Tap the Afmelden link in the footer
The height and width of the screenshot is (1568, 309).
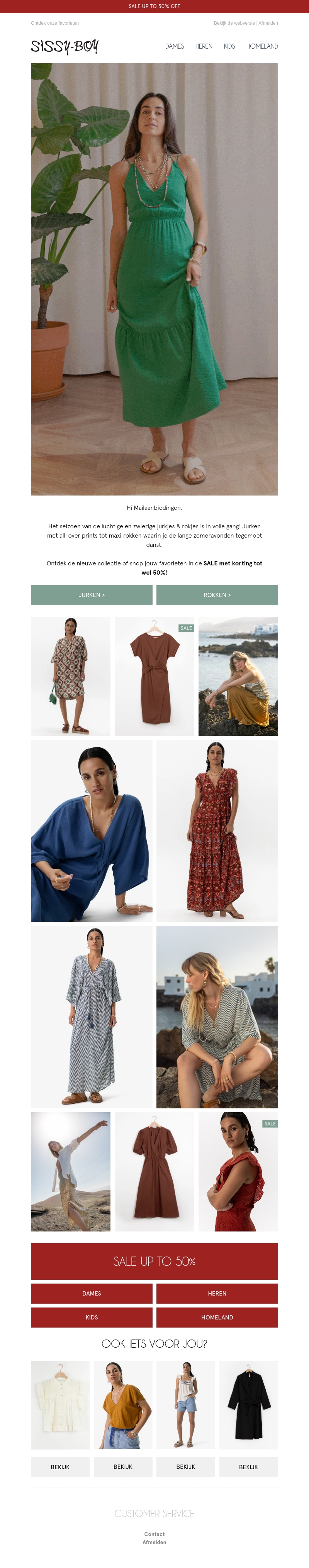(154, 1542)
